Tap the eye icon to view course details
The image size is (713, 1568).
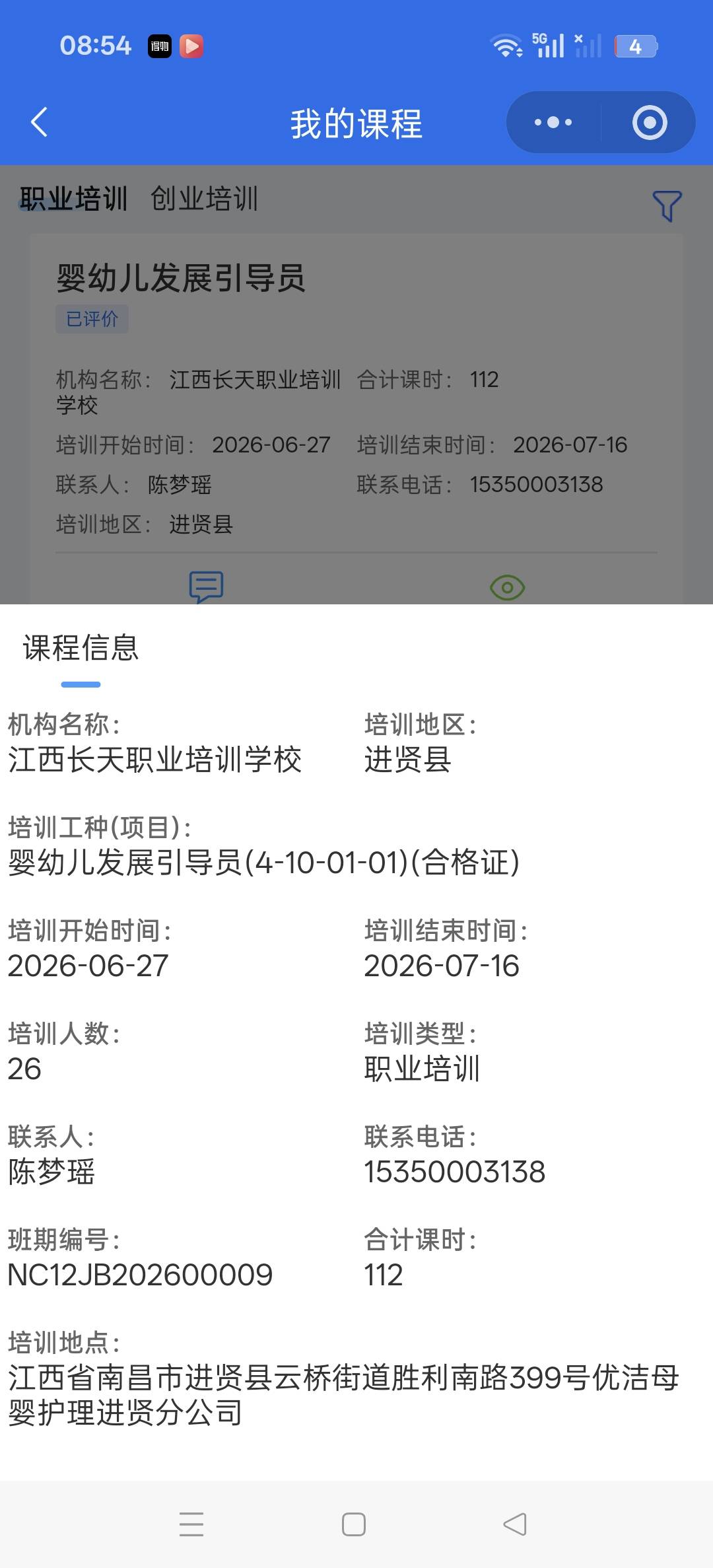507,587
